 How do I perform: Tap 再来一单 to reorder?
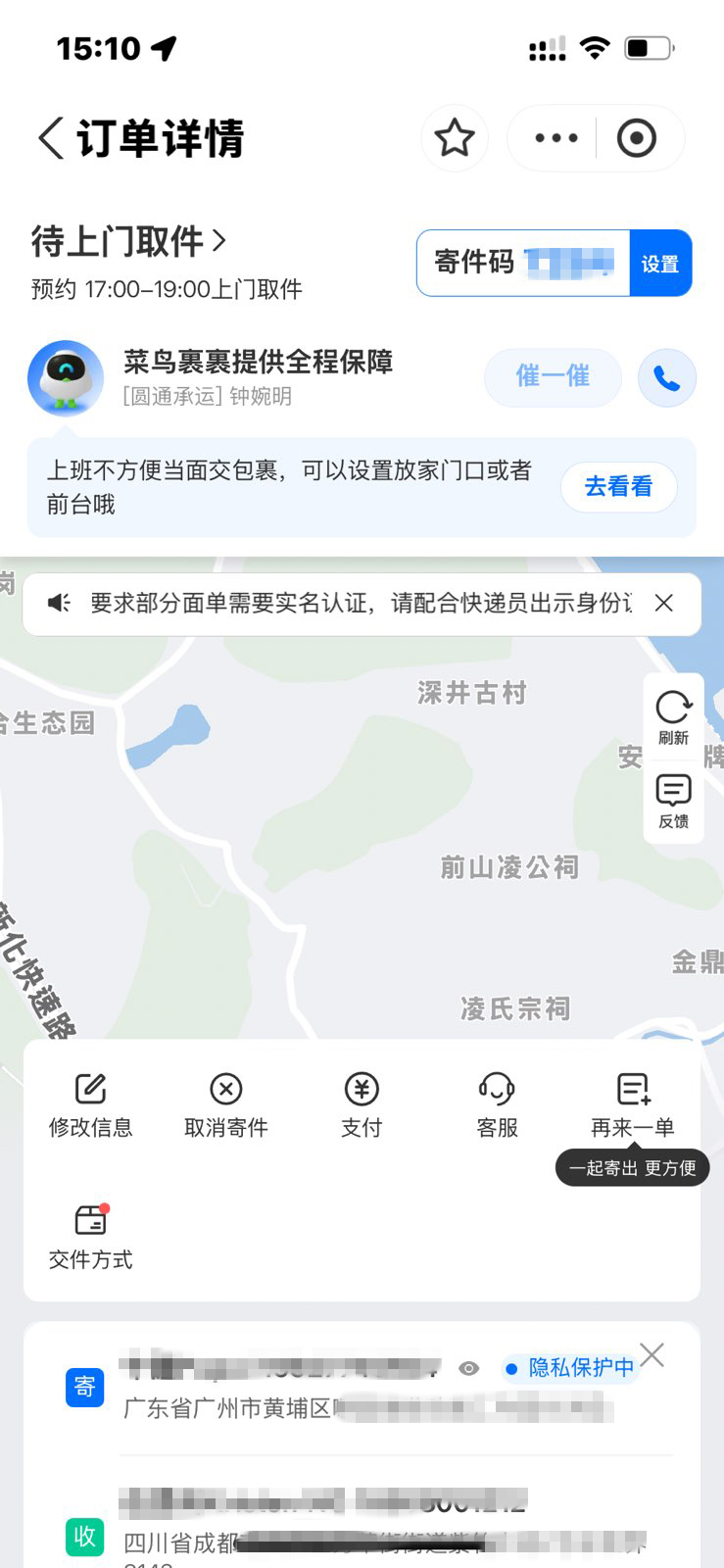(633, 1104)
